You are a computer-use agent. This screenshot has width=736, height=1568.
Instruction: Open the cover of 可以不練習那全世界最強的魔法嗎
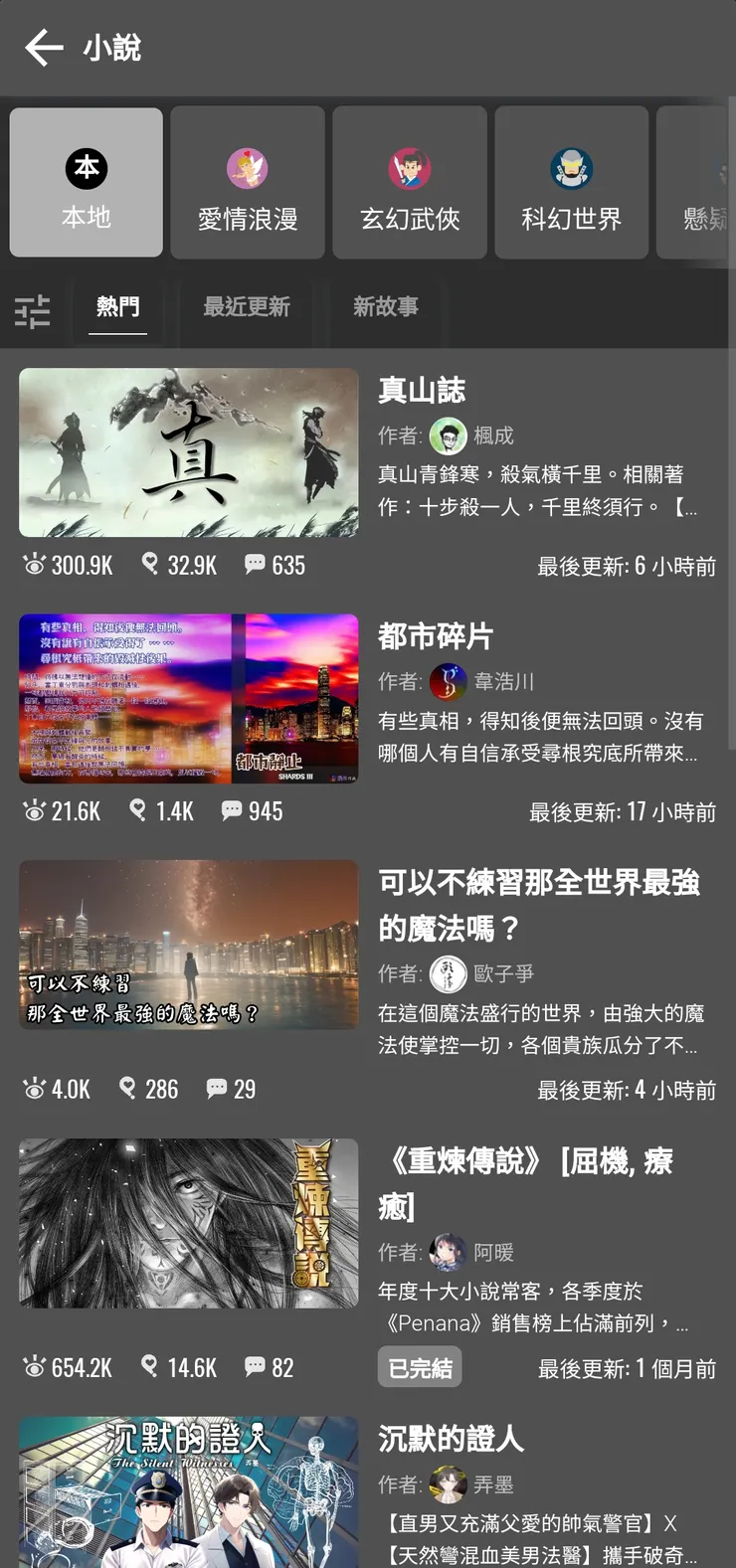tap(188, 944)
